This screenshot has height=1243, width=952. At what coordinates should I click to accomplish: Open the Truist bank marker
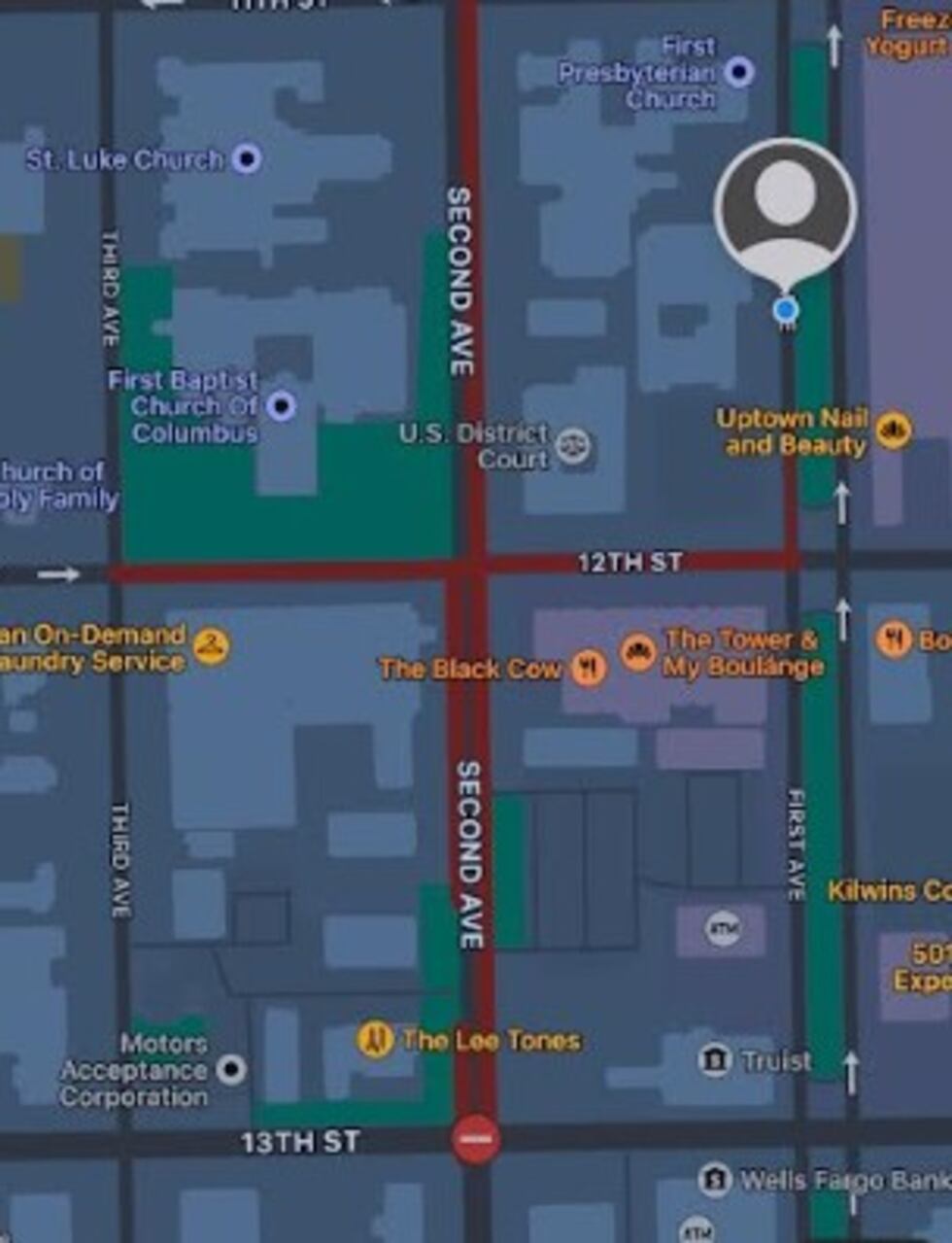point(714,1059)
